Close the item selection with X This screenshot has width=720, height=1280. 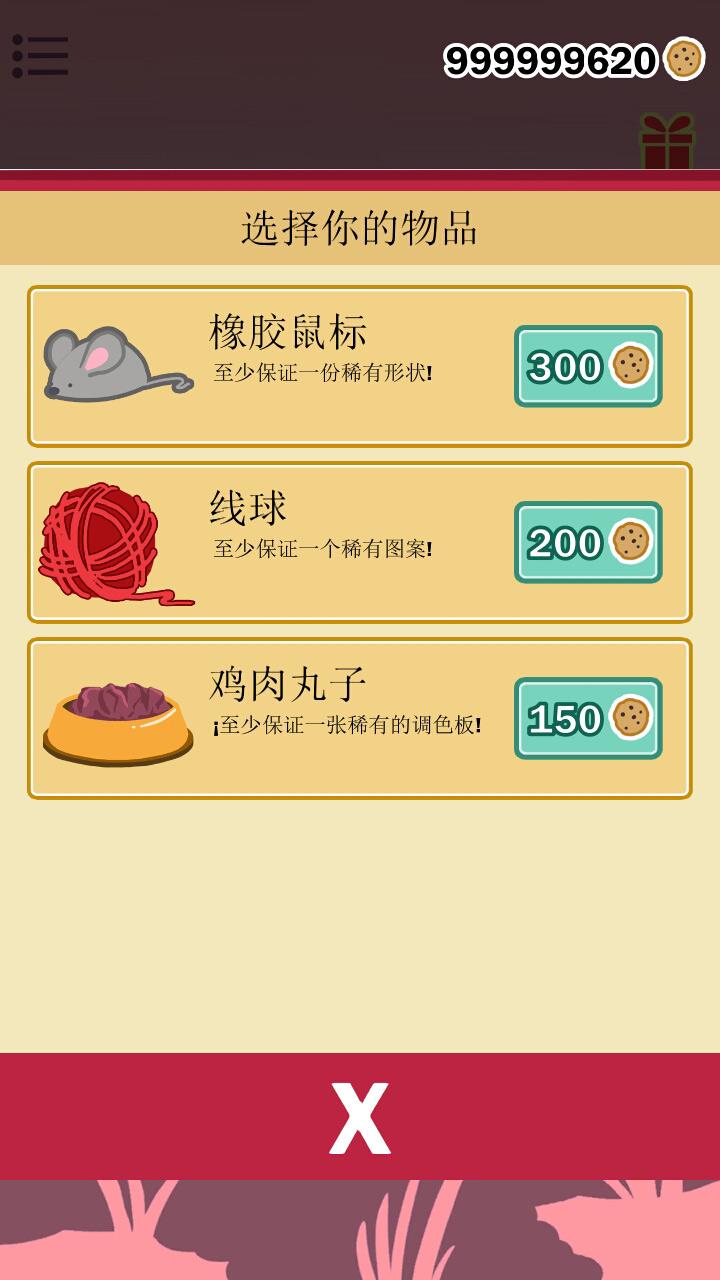360,1117
